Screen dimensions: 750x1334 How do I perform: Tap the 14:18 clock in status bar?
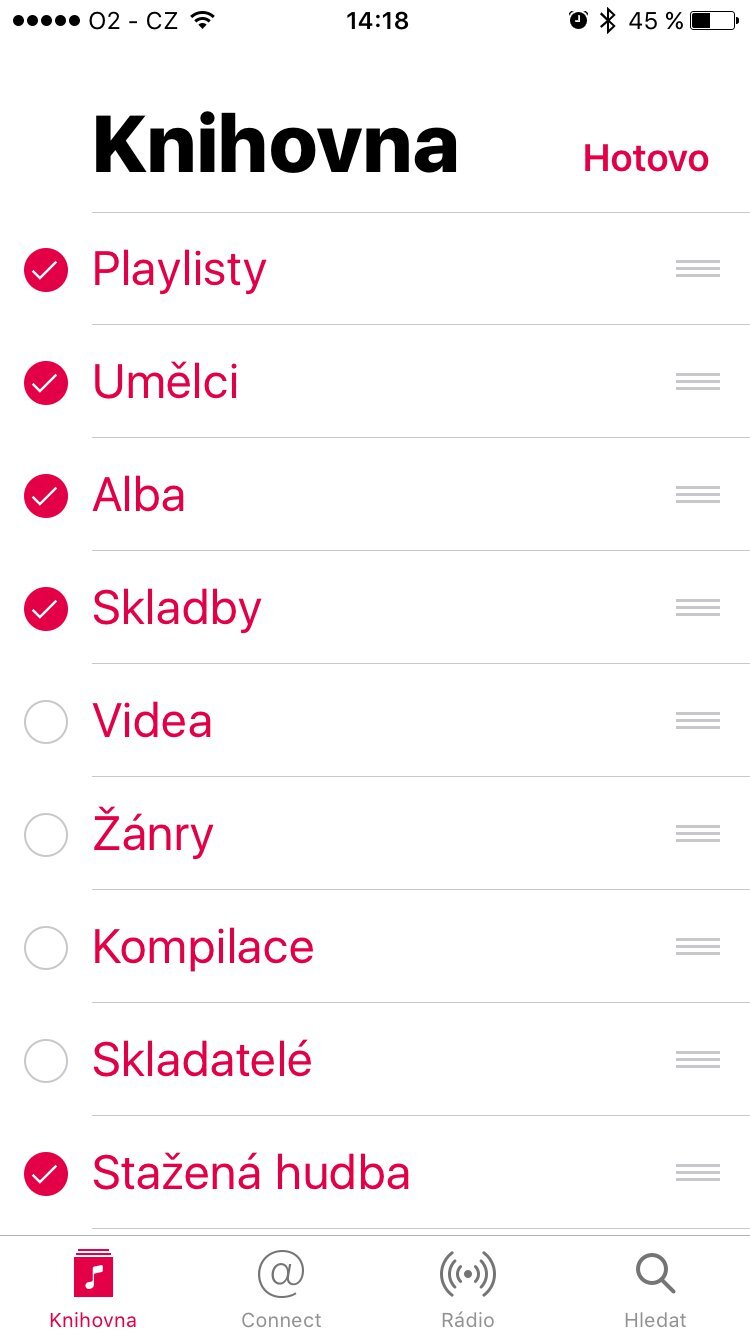pyautogui.click(x=375, y=20)
